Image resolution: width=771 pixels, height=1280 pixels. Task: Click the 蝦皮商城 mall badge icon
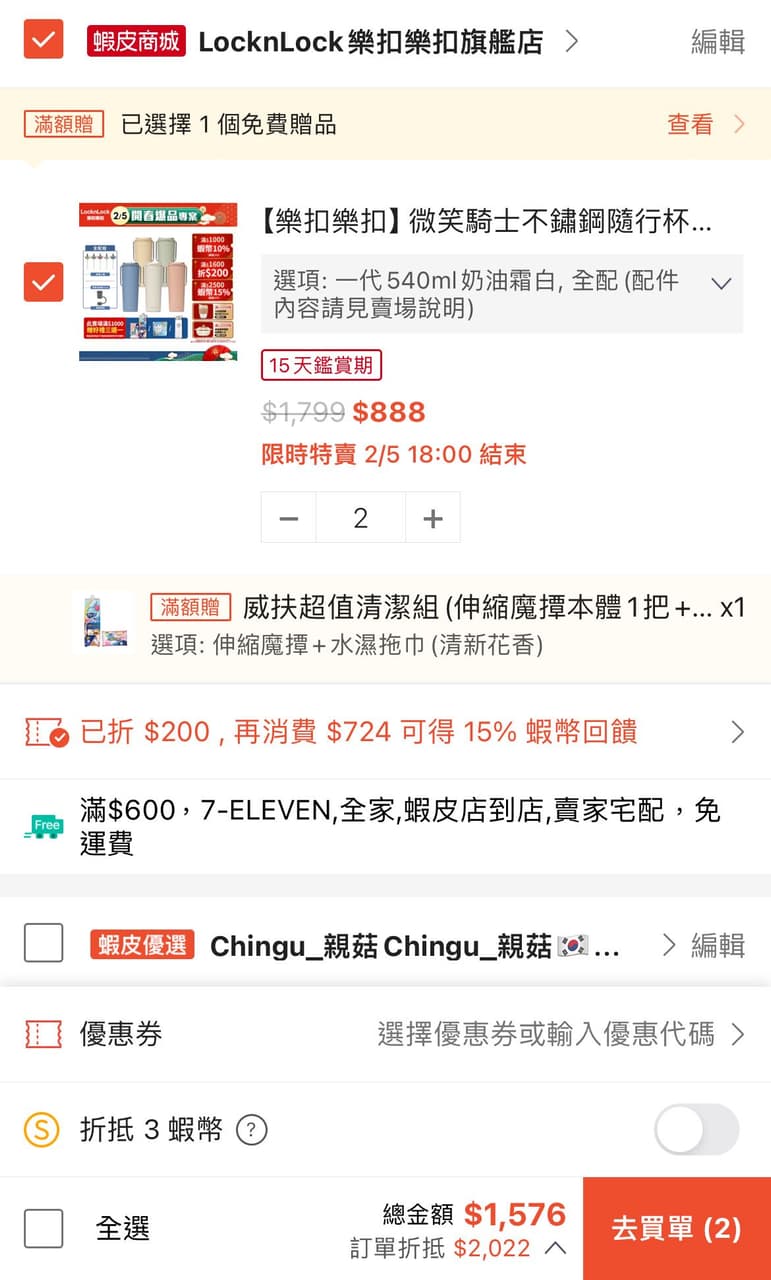point(136,41)
